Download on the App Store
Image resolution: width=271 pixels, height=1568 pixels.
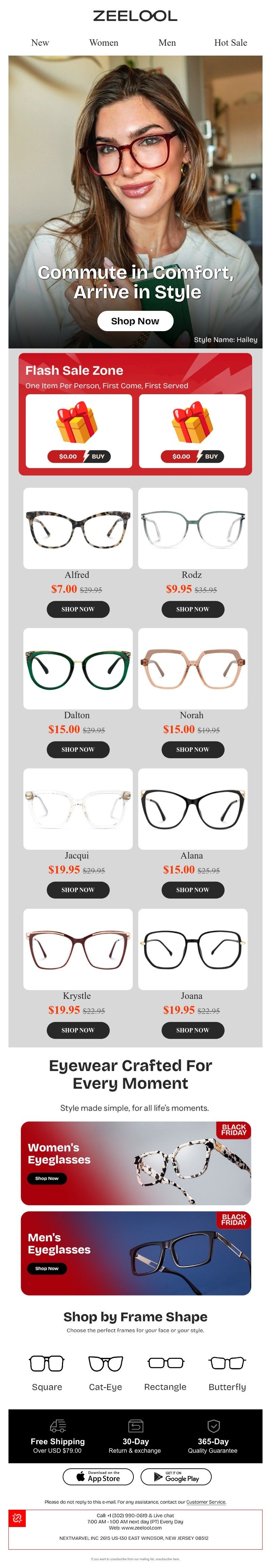pyautogui.click(x=98, y=1476)
